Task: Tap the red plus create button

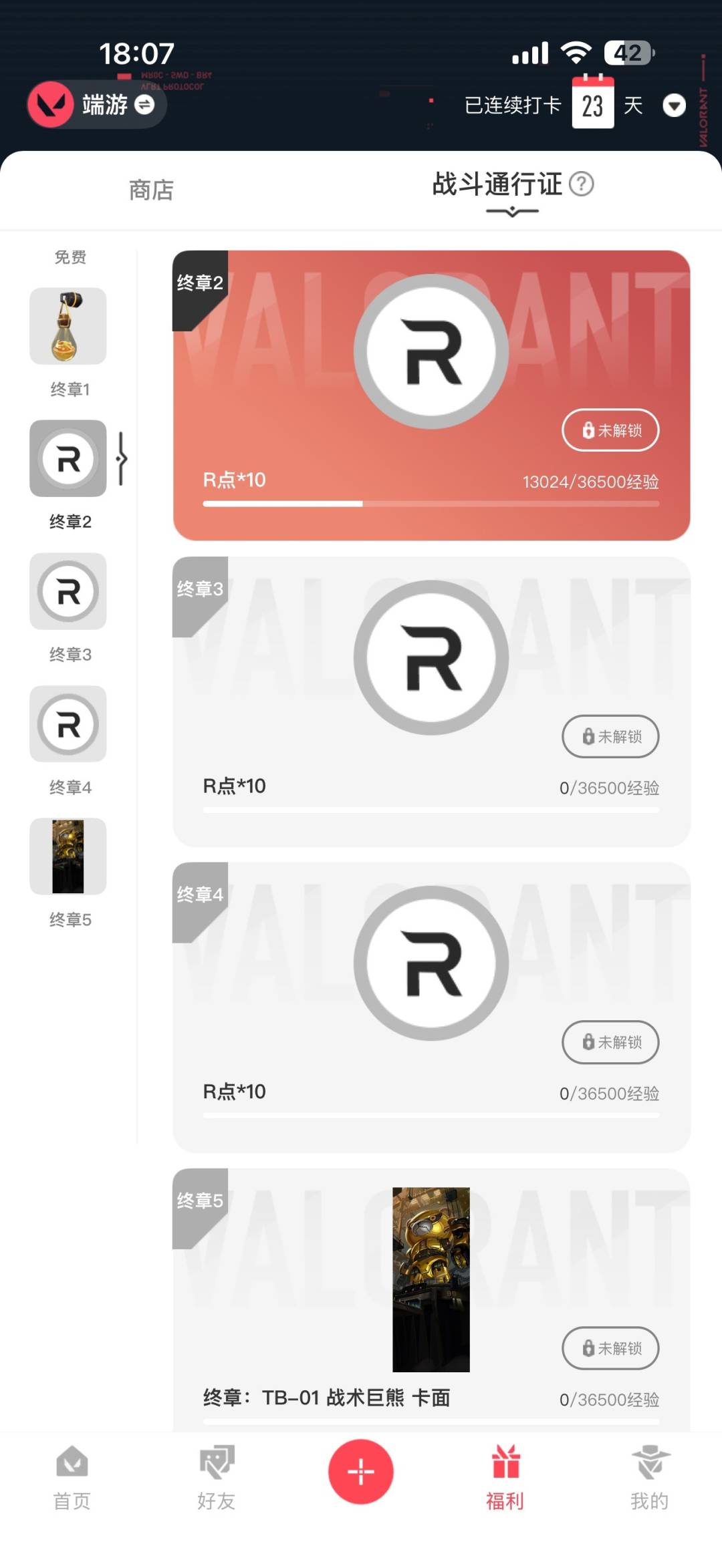Action: click(x=360, y=1472)
